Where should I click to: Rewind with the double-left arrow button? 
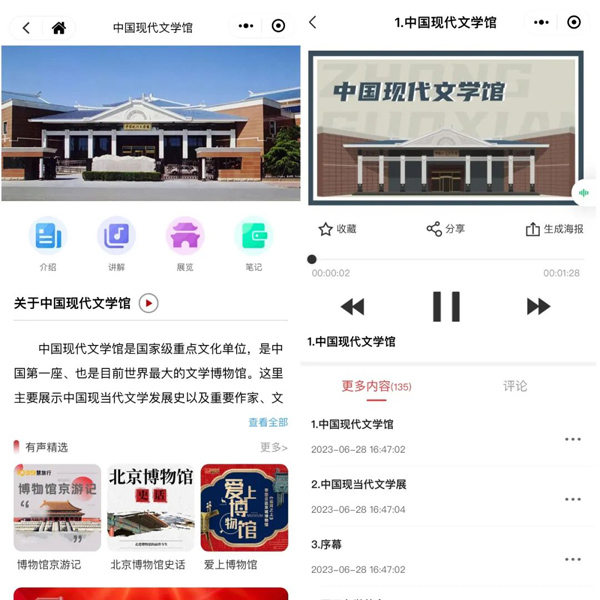point(352,306)
